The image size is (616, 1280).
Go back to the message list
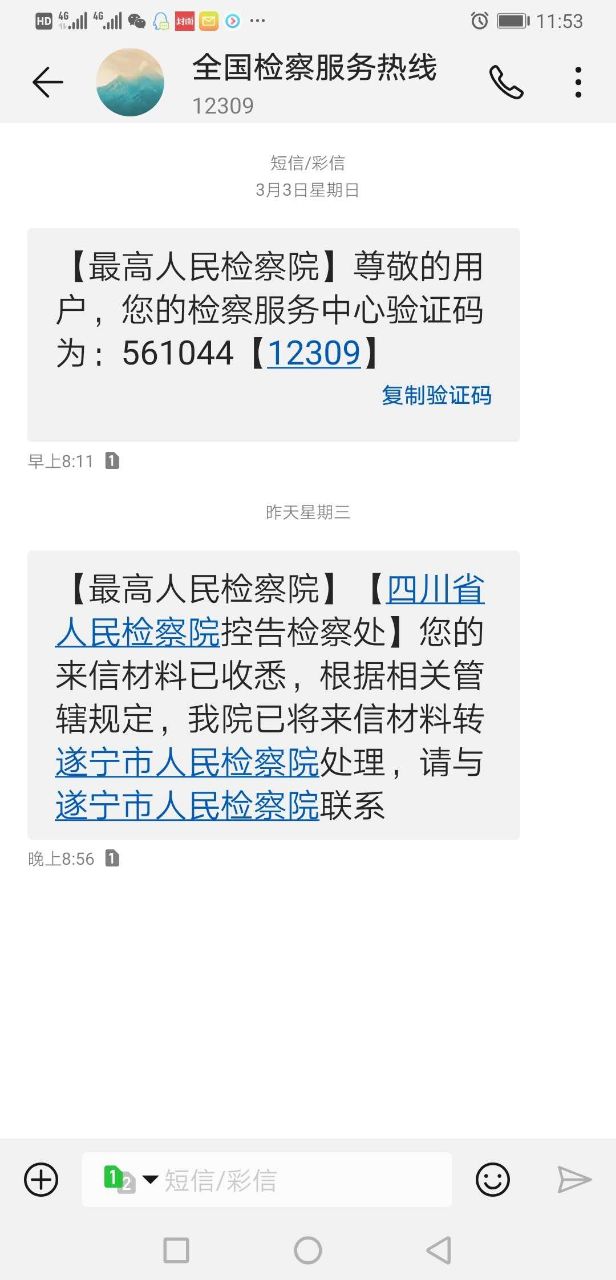coord(47,82)
